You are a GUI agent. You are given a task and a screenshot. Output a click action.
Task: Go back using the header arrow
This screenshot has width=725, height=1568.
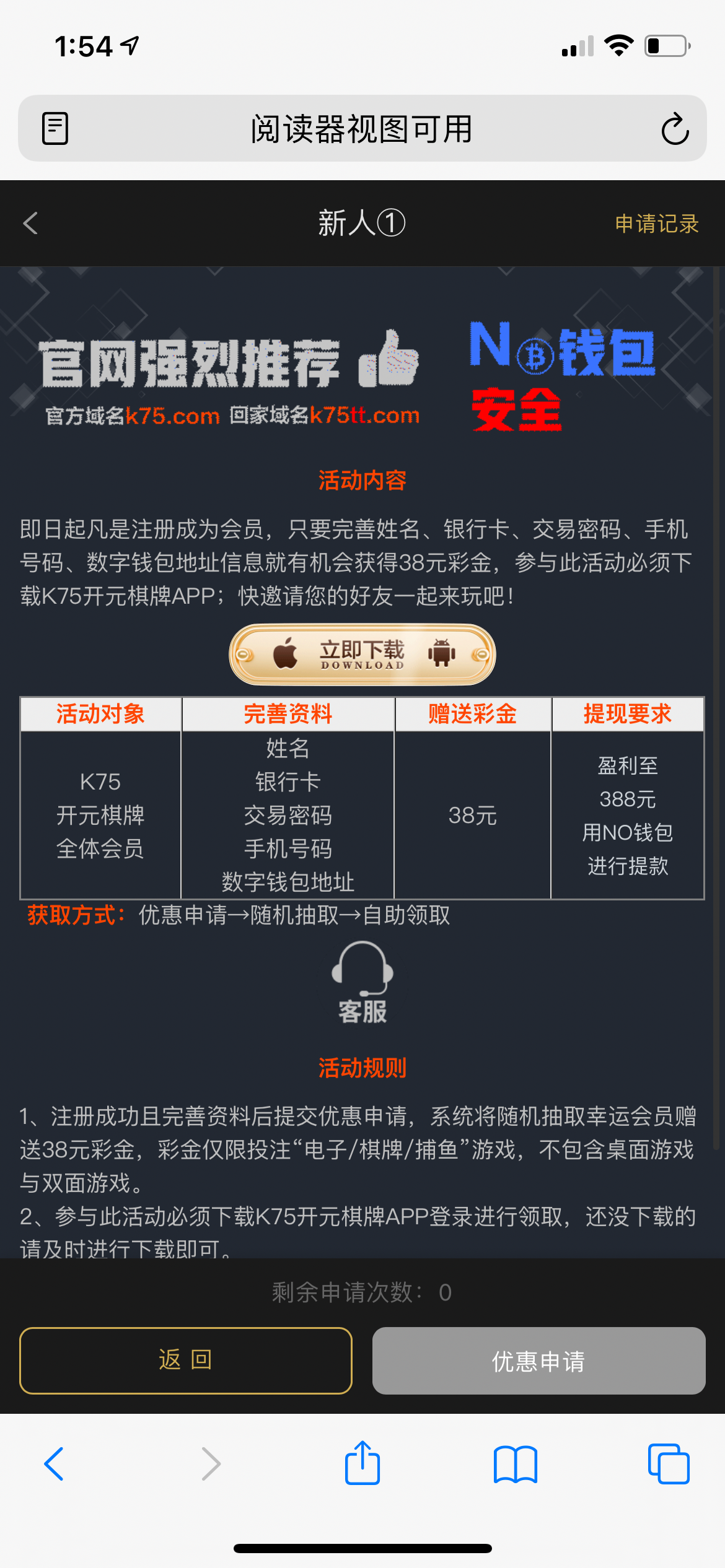(x=30, y=223)
